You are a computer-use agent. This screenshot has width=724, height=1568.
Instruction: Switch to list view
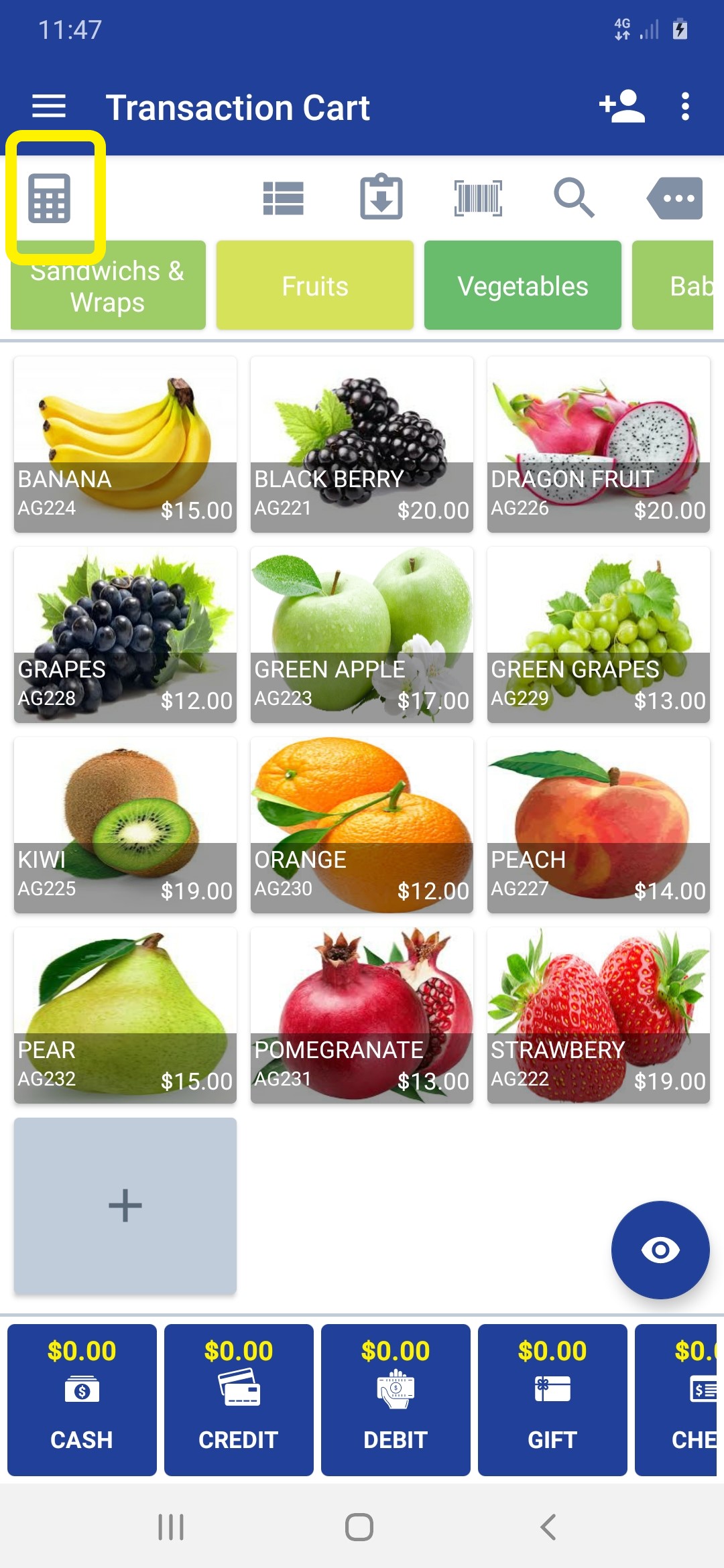click(284, 198)
